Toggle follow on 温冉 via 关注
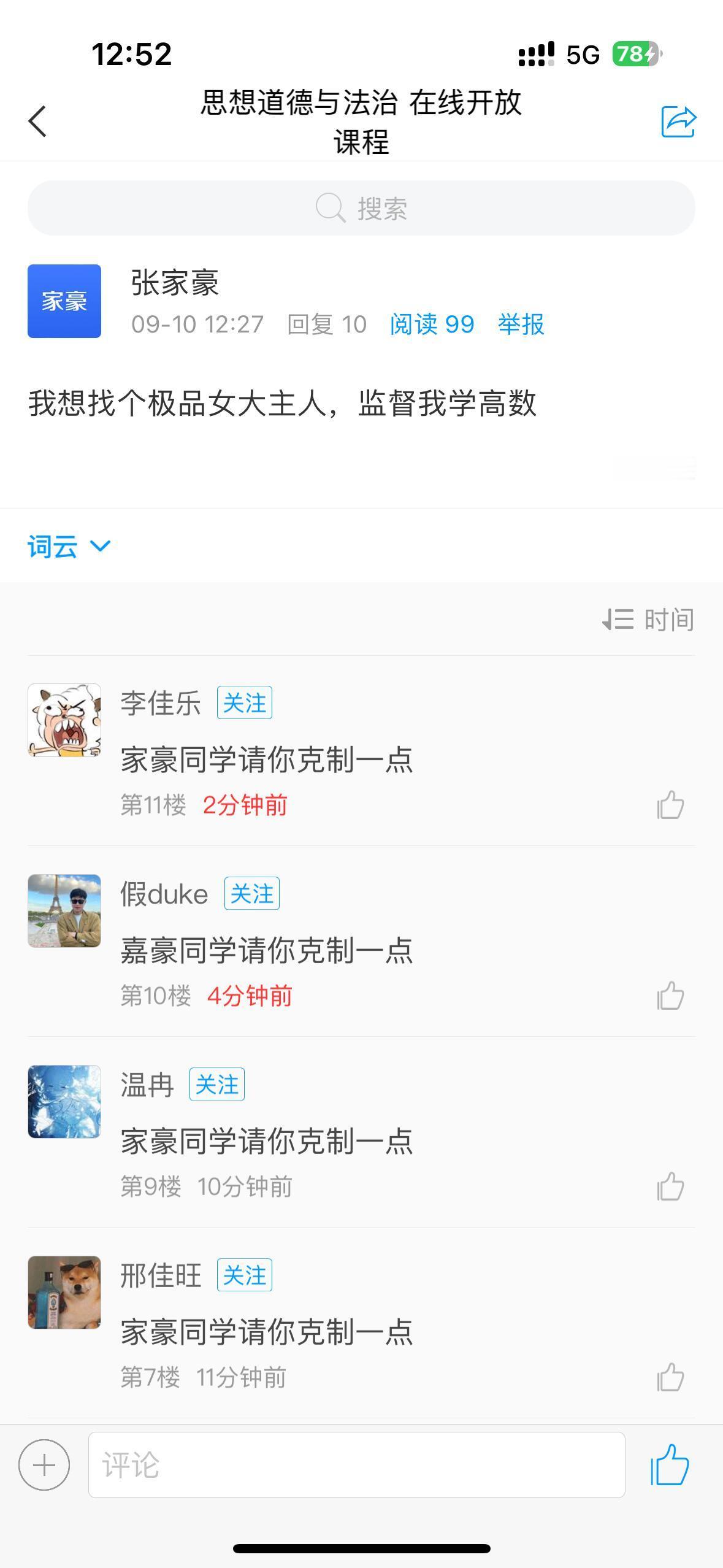Screen dimensions: 723x1568 pyautogui.click(x=217, y=1084)
